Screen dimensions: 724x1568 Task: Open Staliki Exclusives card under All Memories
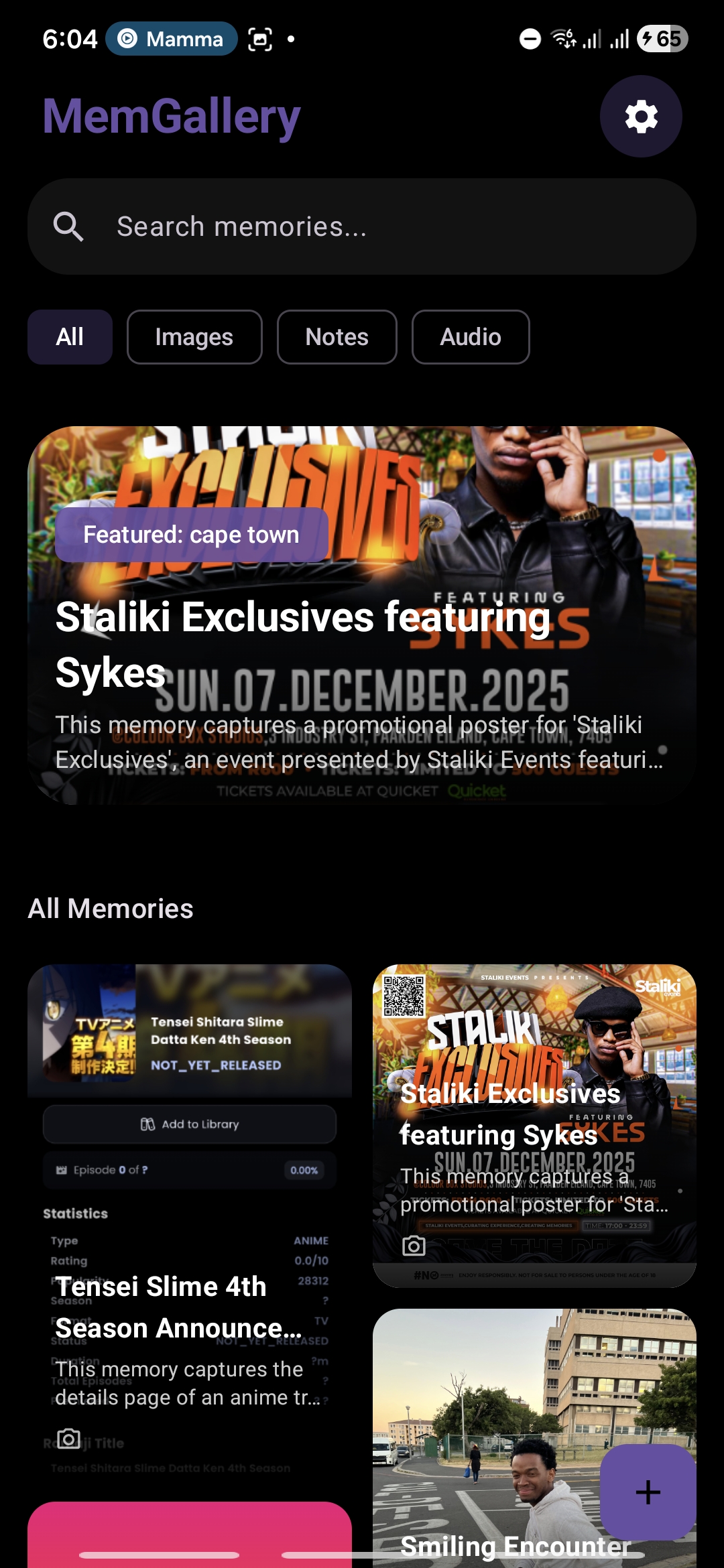click(x=534, y=1126)
